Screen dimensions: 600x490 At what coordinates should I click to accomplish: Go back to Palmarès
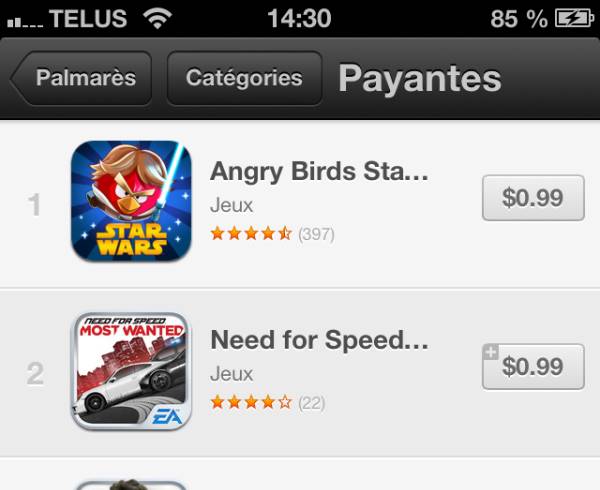pos(82,78)
